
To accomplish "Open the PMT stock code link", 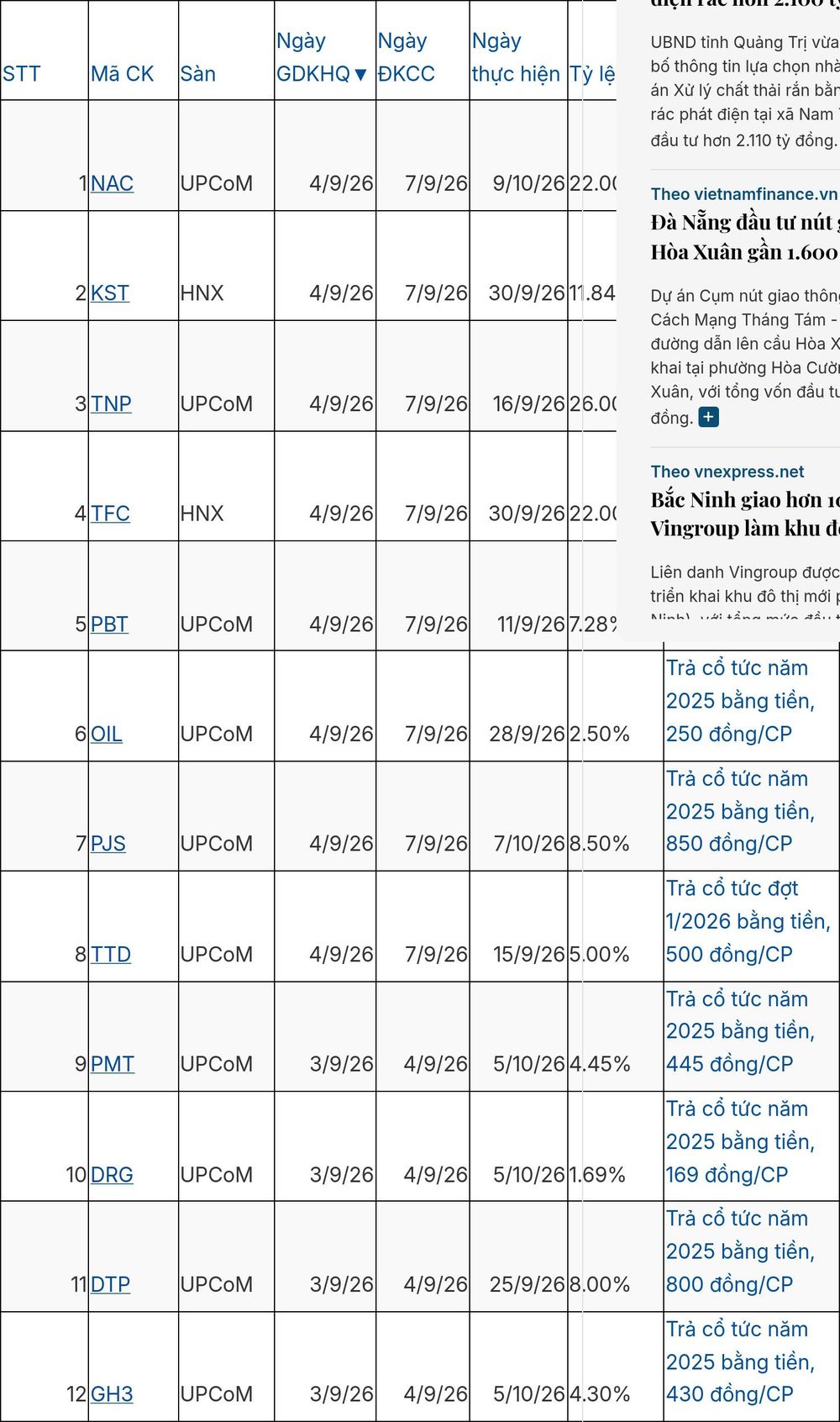I will coord(113,1064).
